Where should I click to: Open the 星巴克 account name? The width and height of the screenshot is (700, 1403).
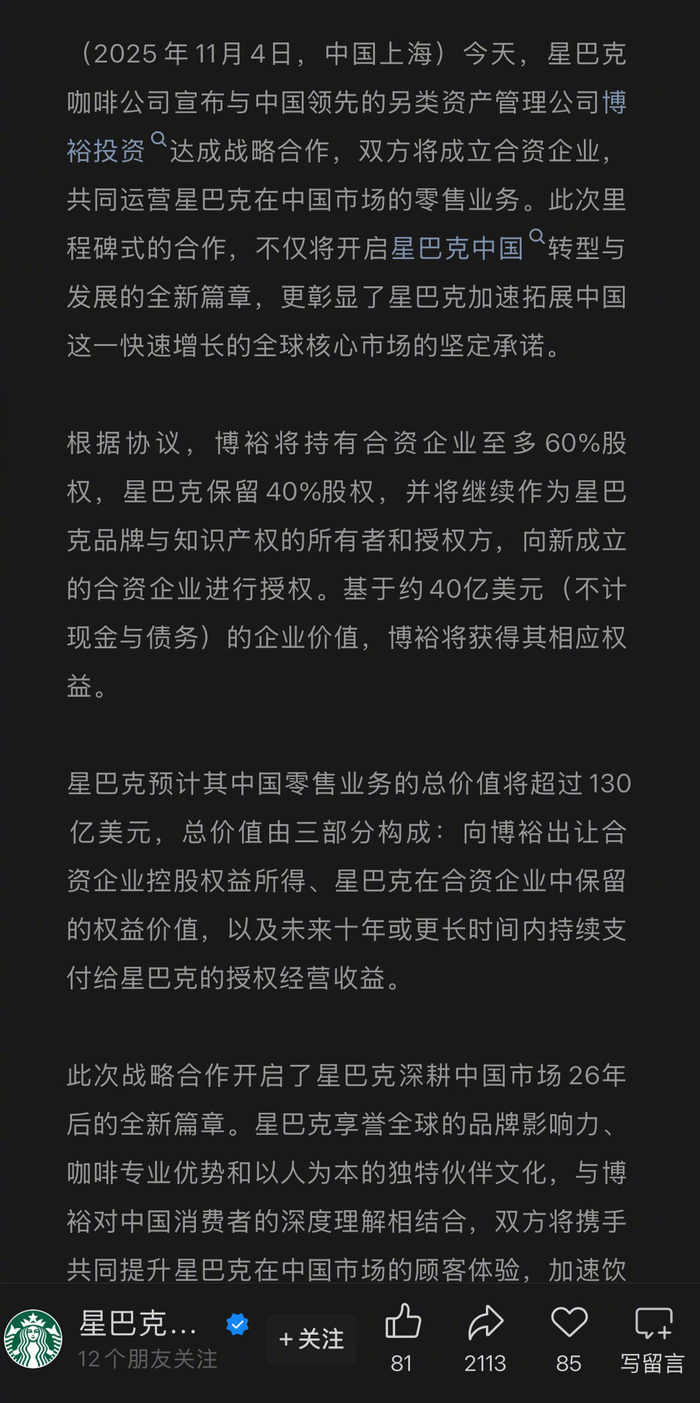140,1324
